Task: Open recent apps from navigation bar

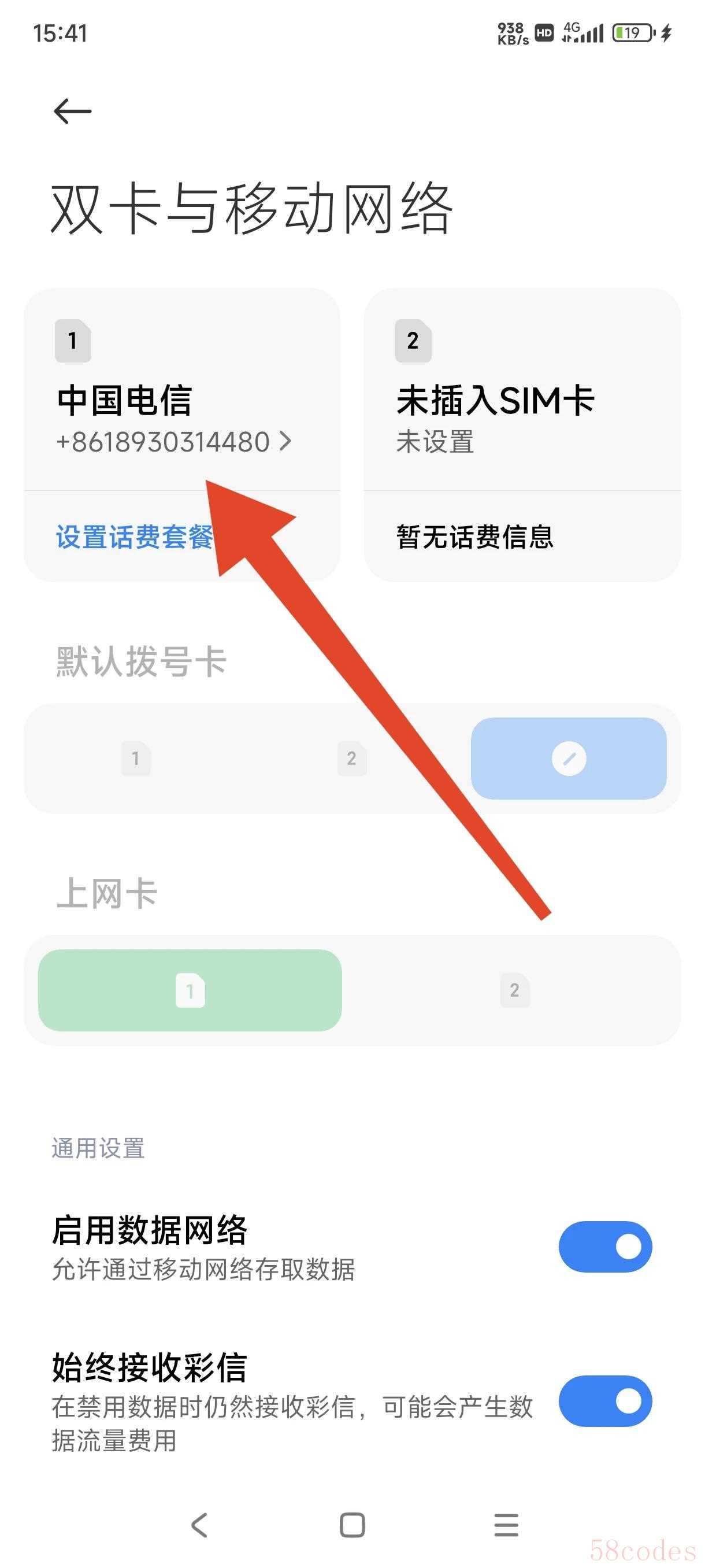Action: coord(506,1525)
